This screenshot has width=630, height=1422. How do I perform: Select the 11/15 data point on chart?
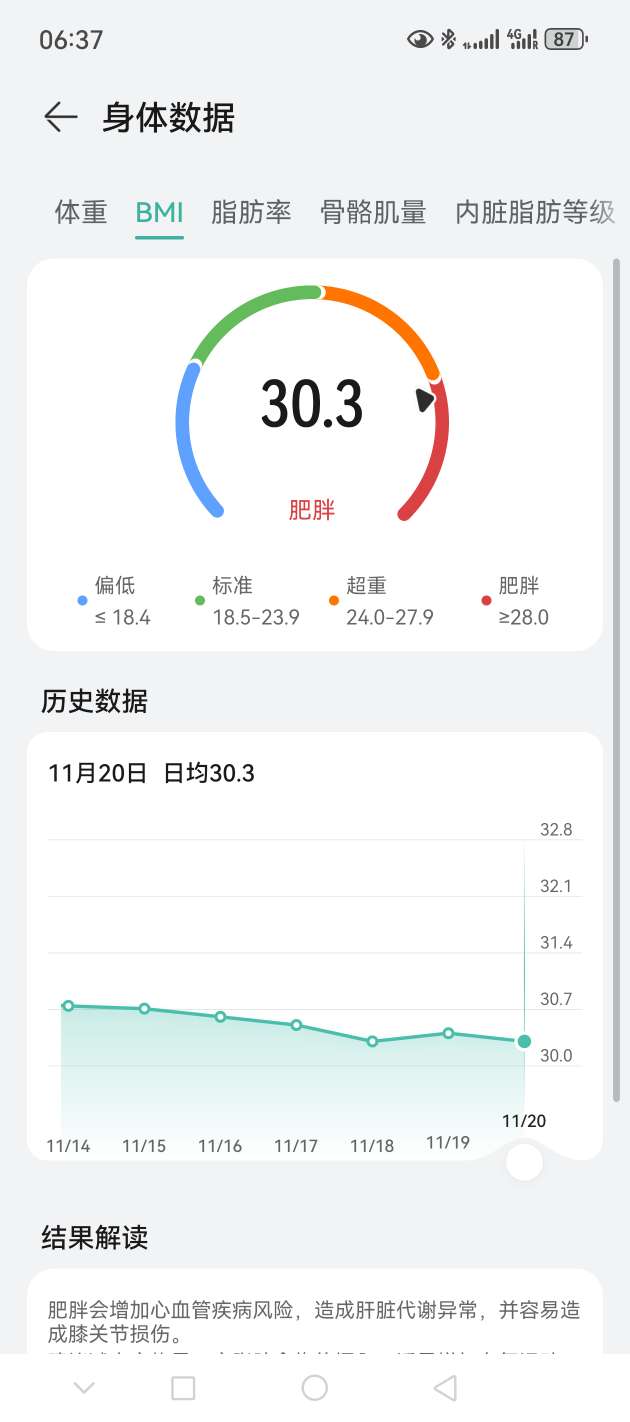(x=144, y=1008)
